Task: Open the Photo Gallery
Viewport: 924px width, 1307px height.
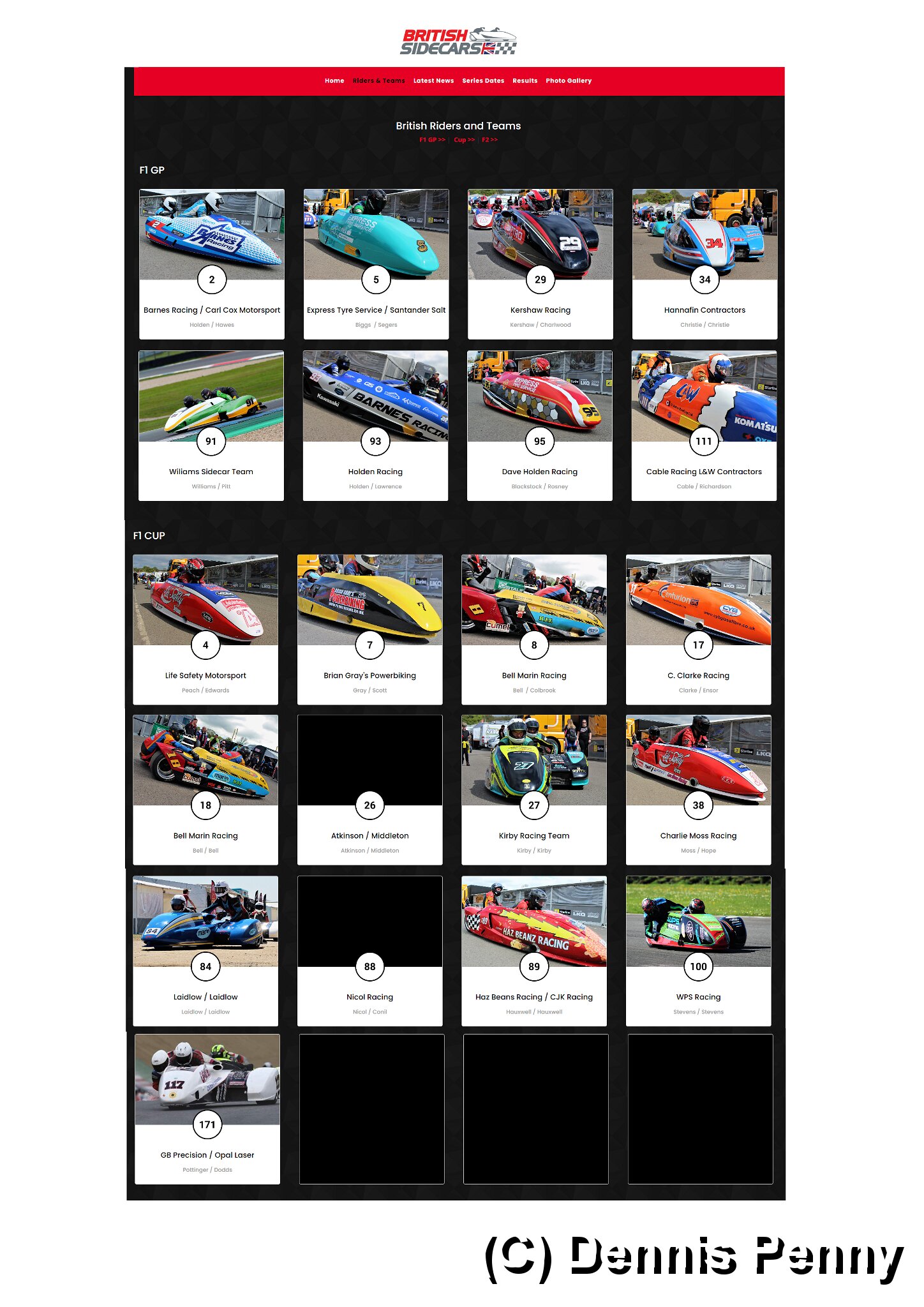Action: point(568,81)
